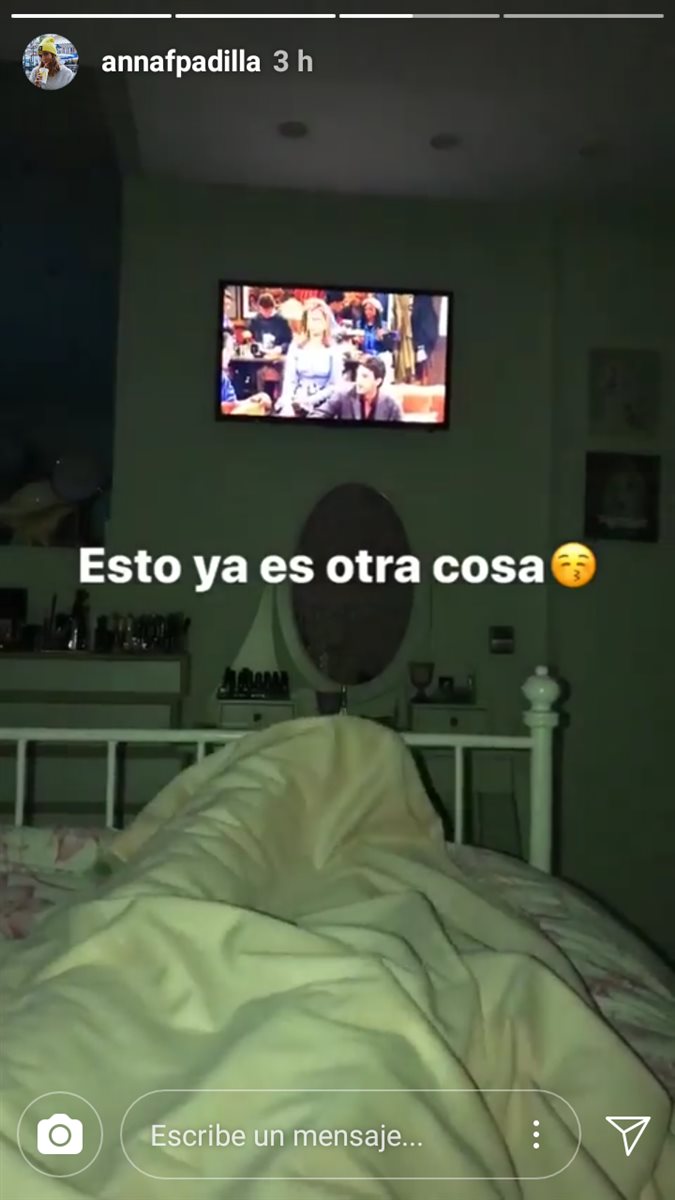Screen dimensions: 675x1200
Task: Tap the annafpadilla username
Action: click(x=180, y=62)
